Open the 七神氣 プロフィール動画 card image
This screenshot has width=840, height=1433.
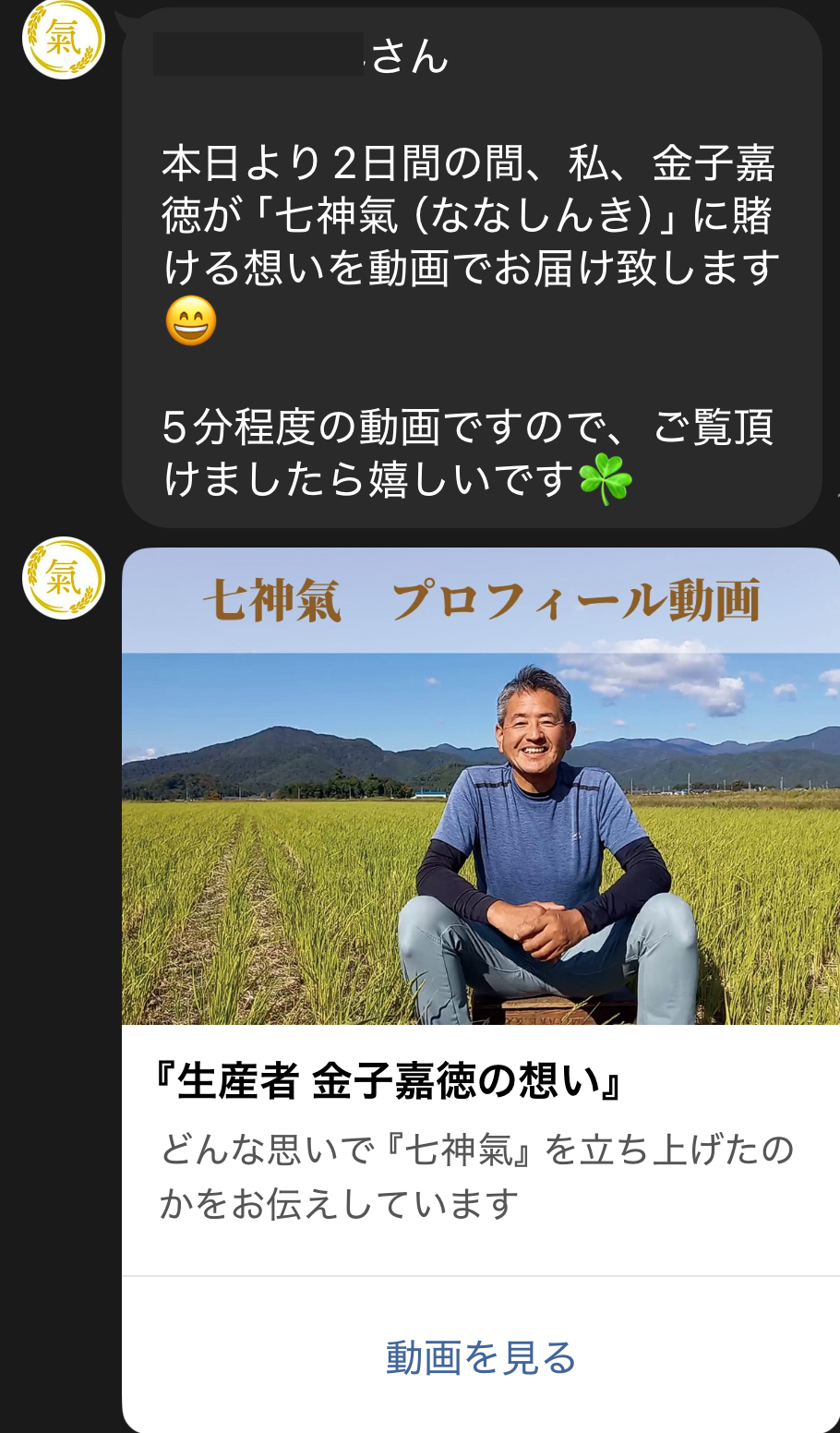[x=481, y=787]
